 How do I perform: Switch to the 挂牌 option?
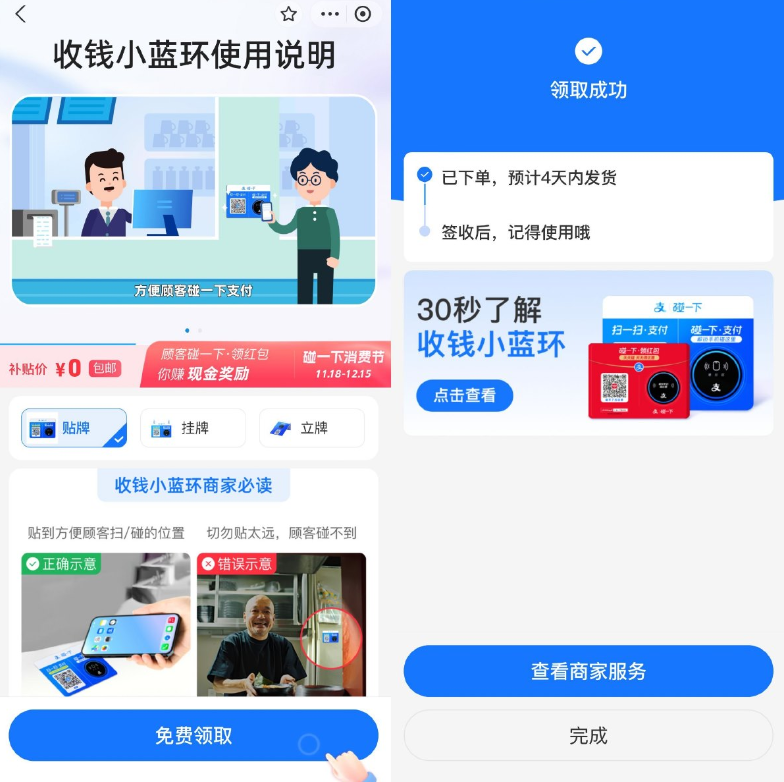193,428
